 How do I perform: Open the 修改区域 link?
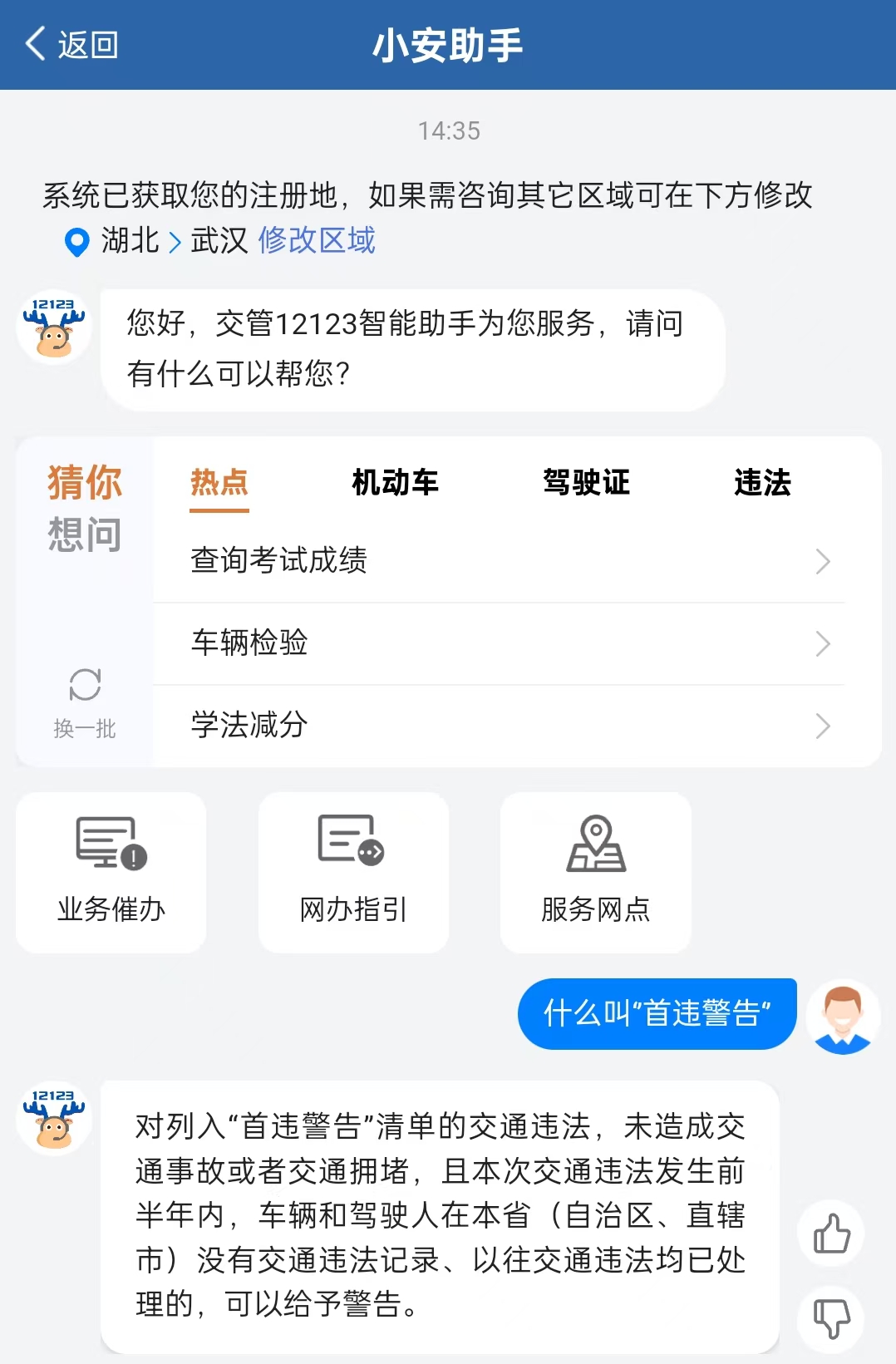[x=316, y=241]
